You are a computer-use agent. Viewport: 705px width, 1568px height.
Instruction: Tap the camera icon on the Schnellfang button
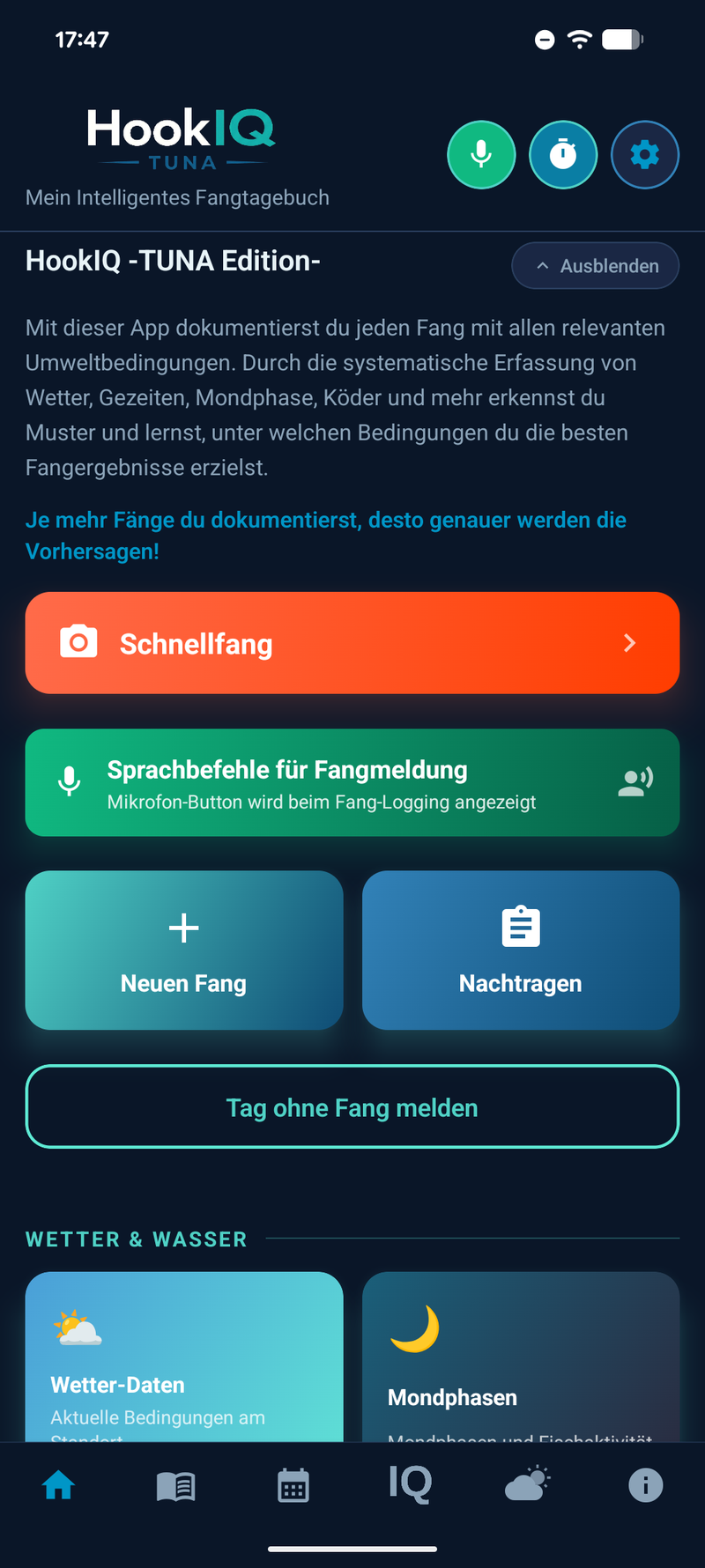pos(78,642)
